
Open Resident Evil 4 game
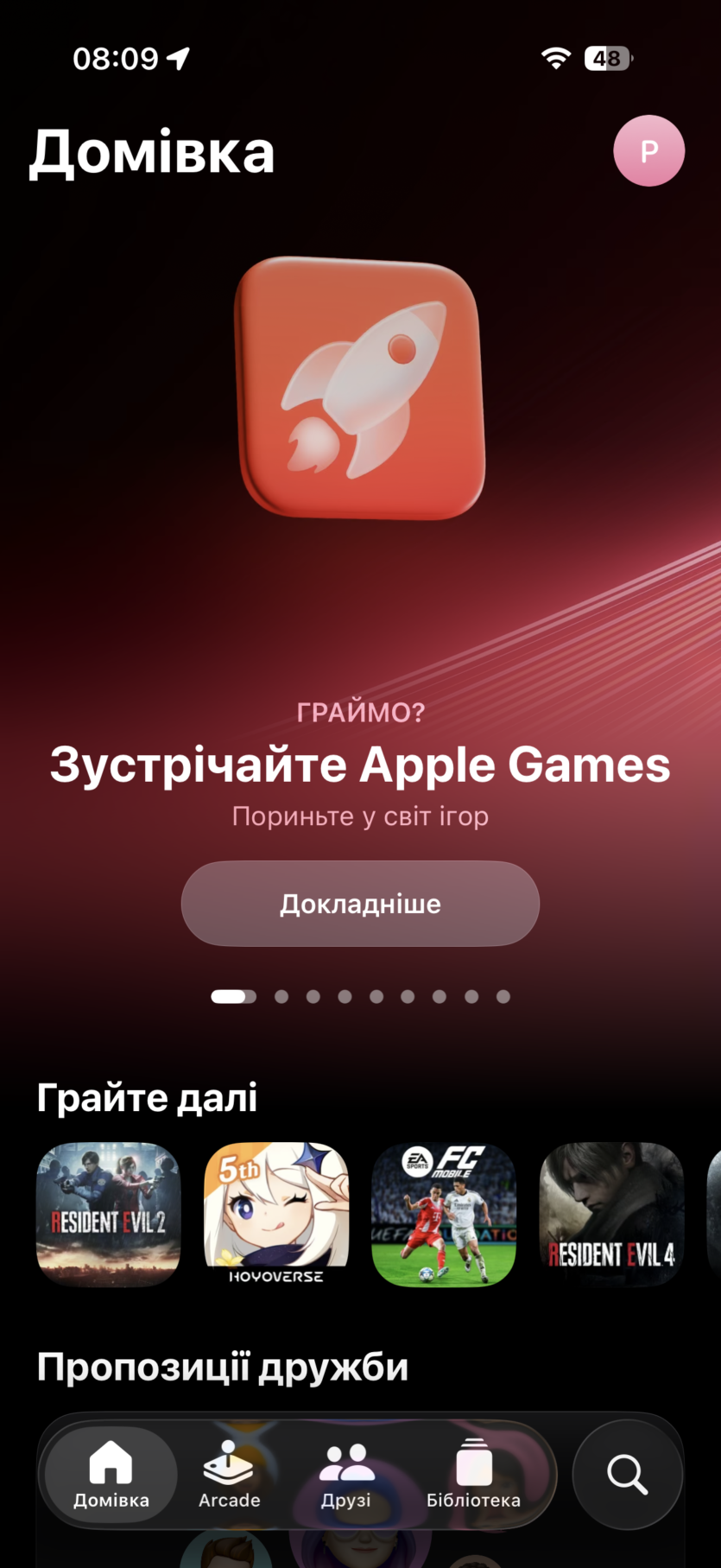611,1215
